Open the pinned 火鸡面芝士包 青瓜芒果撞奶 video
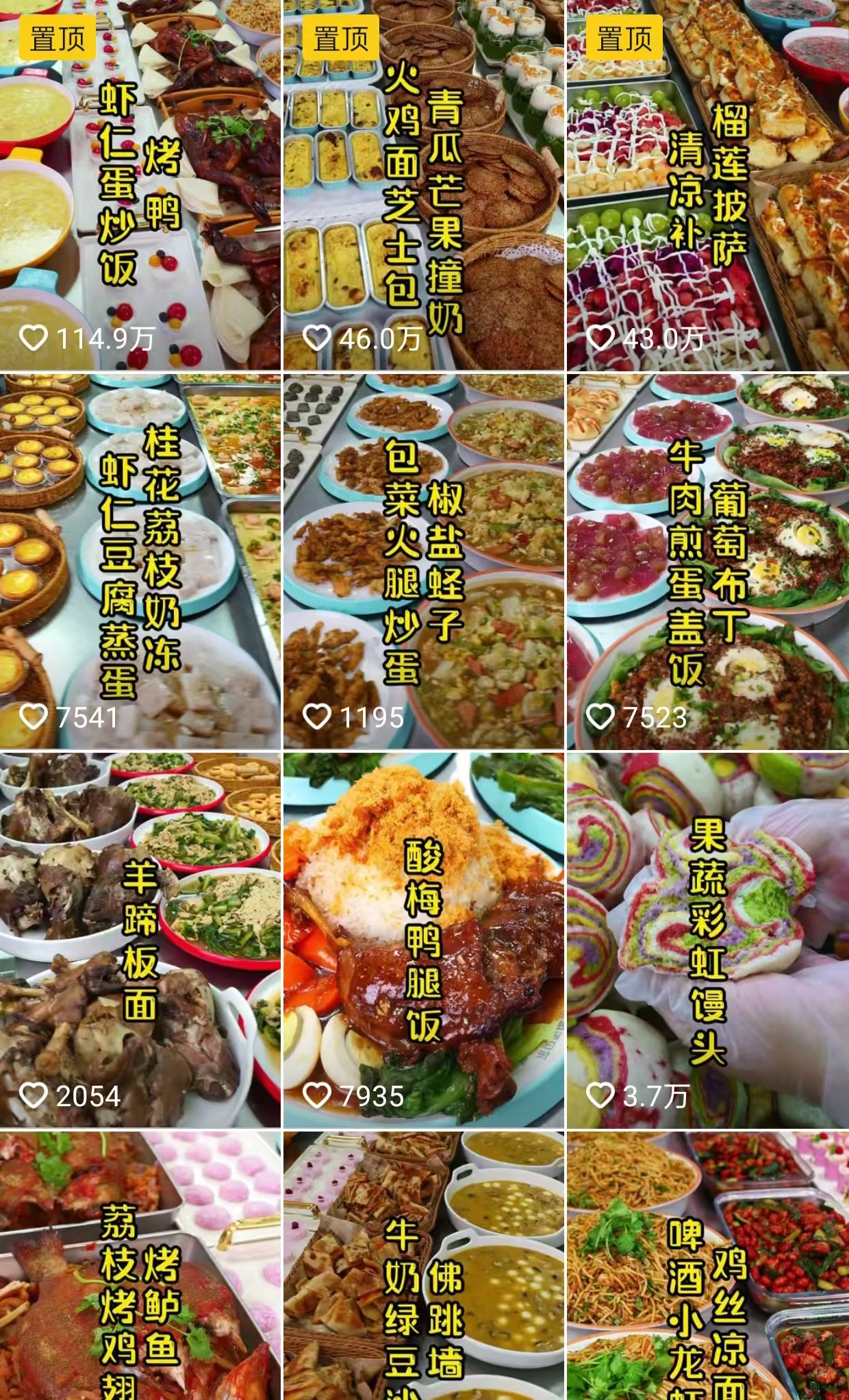Screen dimensions: 849x1400 [x=424, y=185]
